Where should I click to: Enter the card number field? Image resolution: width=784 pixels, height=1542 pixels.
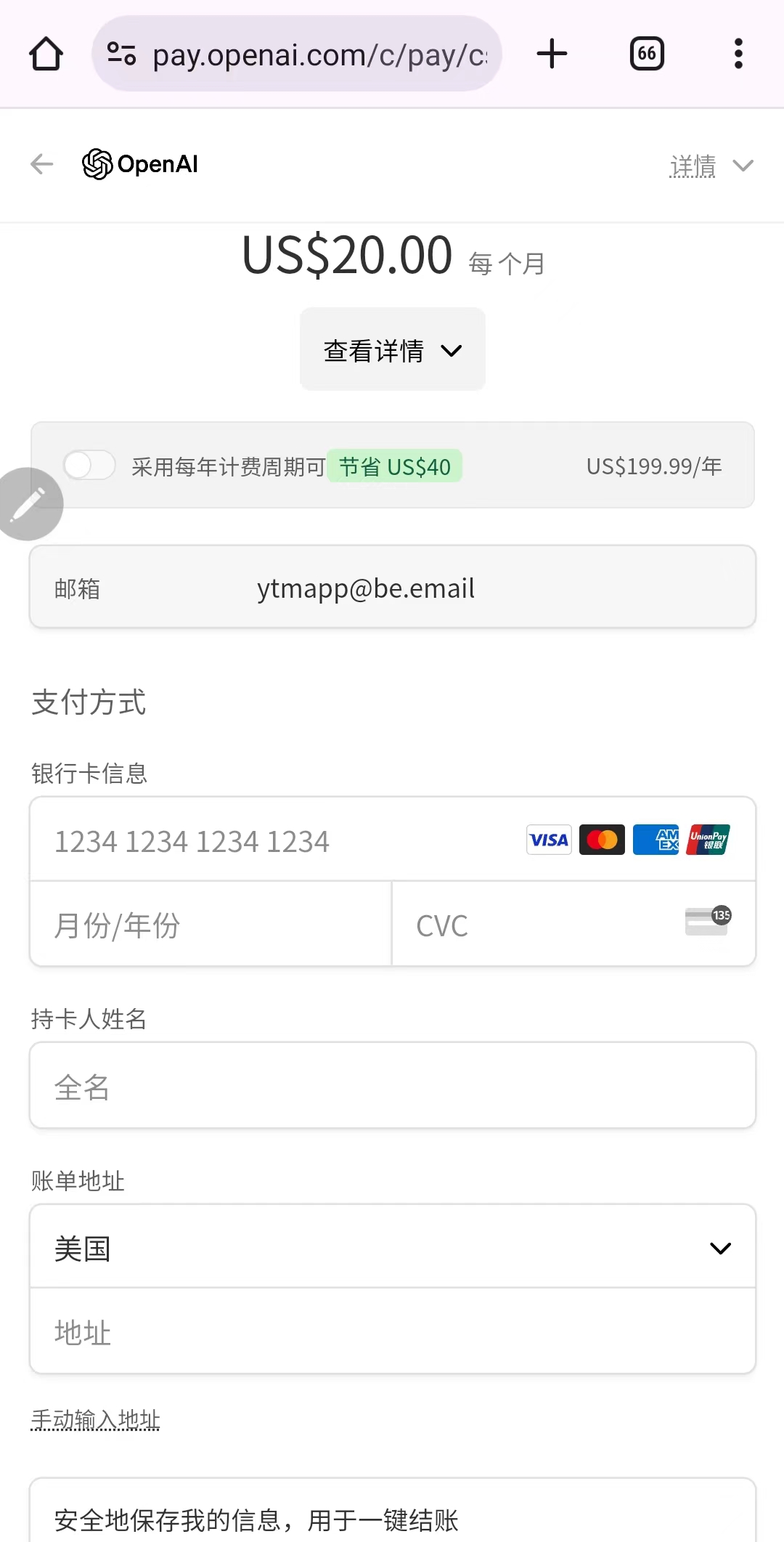tap(276, 840)
